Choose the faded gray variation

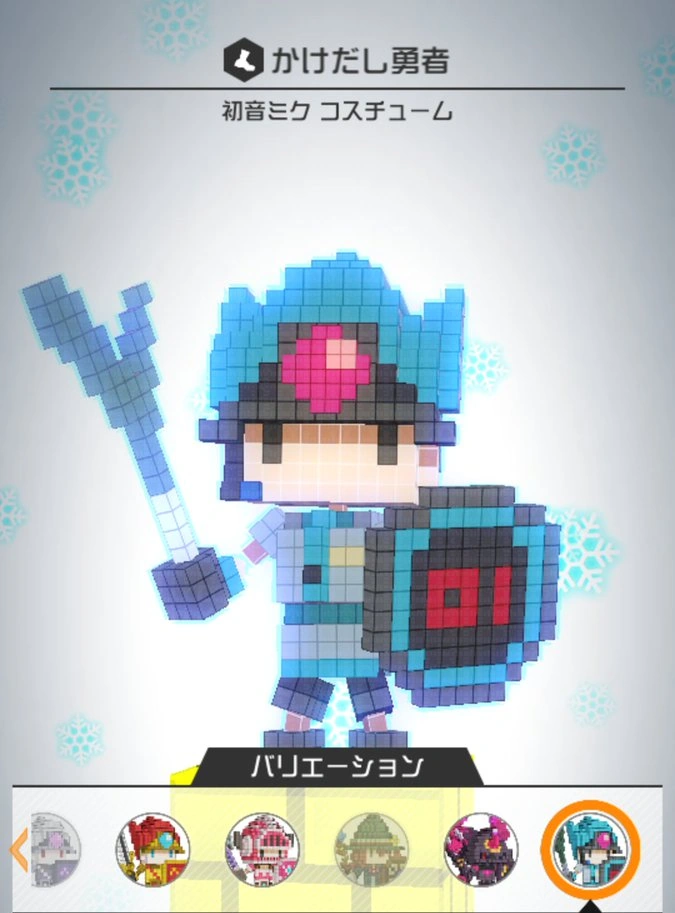pyautogui.click(x=52, y=849)
